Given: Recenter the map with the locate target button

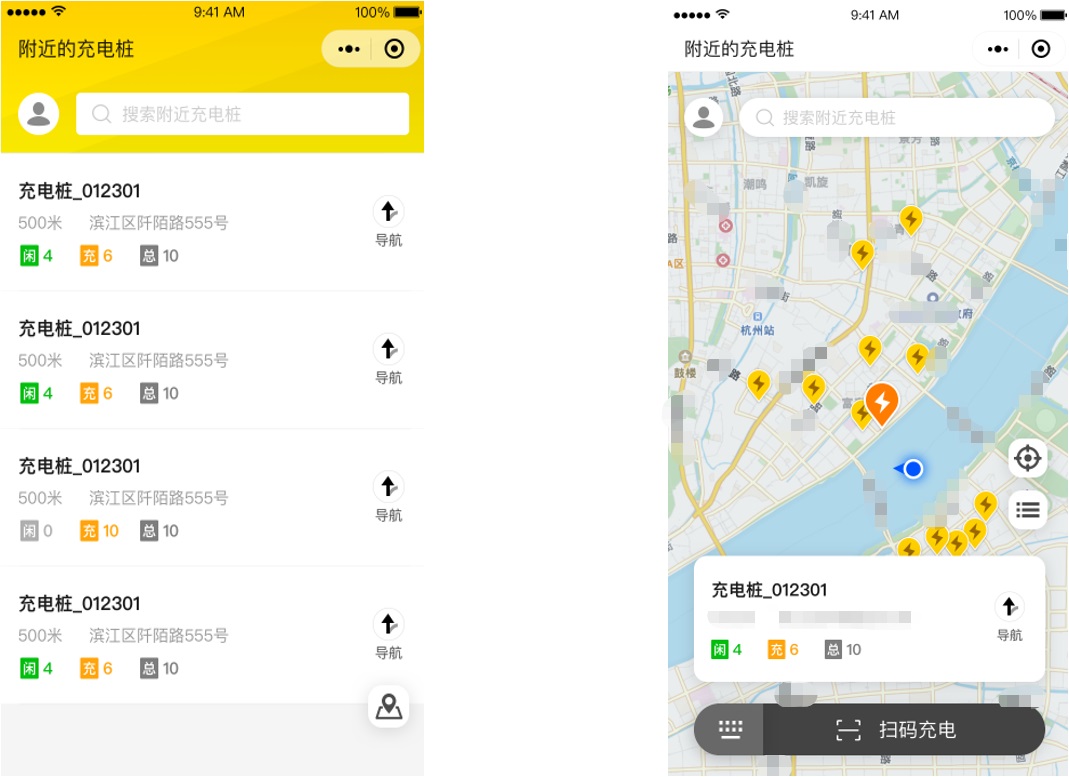Looking at the screenshot, I should pyautogui.click(x=1027, y=458).
